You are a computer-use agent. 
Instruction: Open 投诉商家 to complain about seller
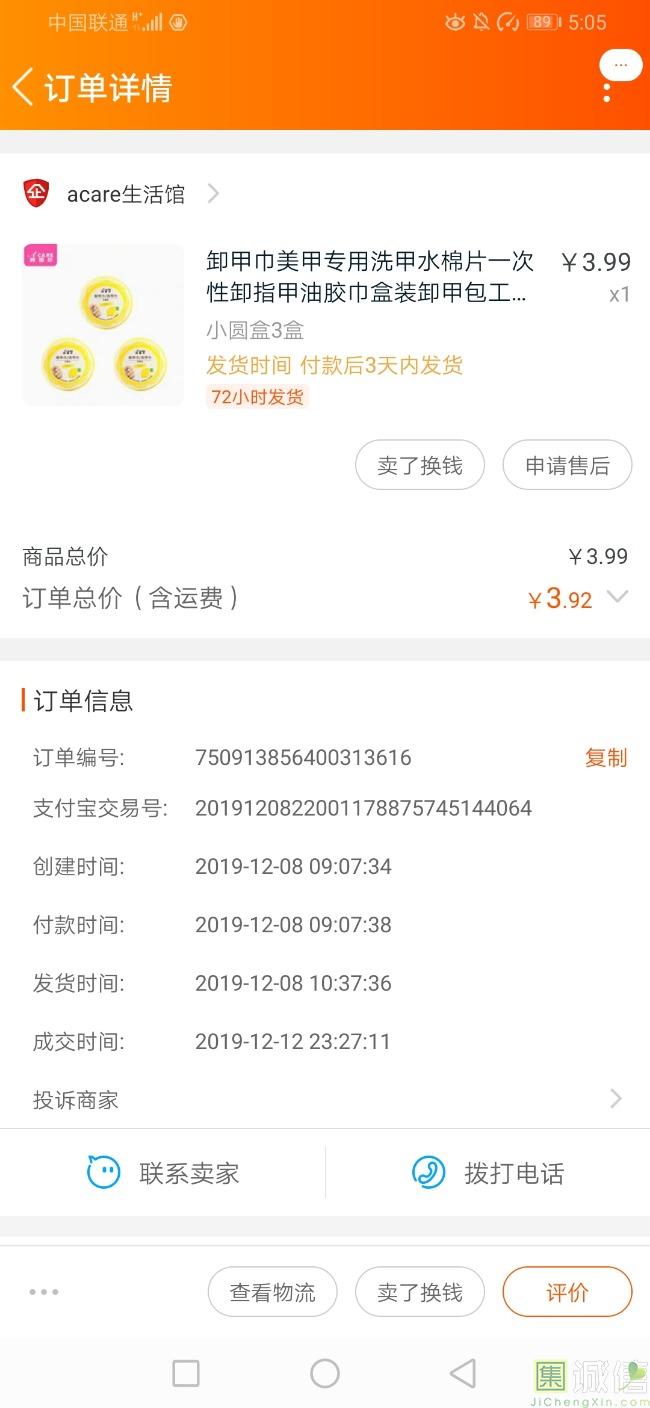click(x=325, y=1099)
